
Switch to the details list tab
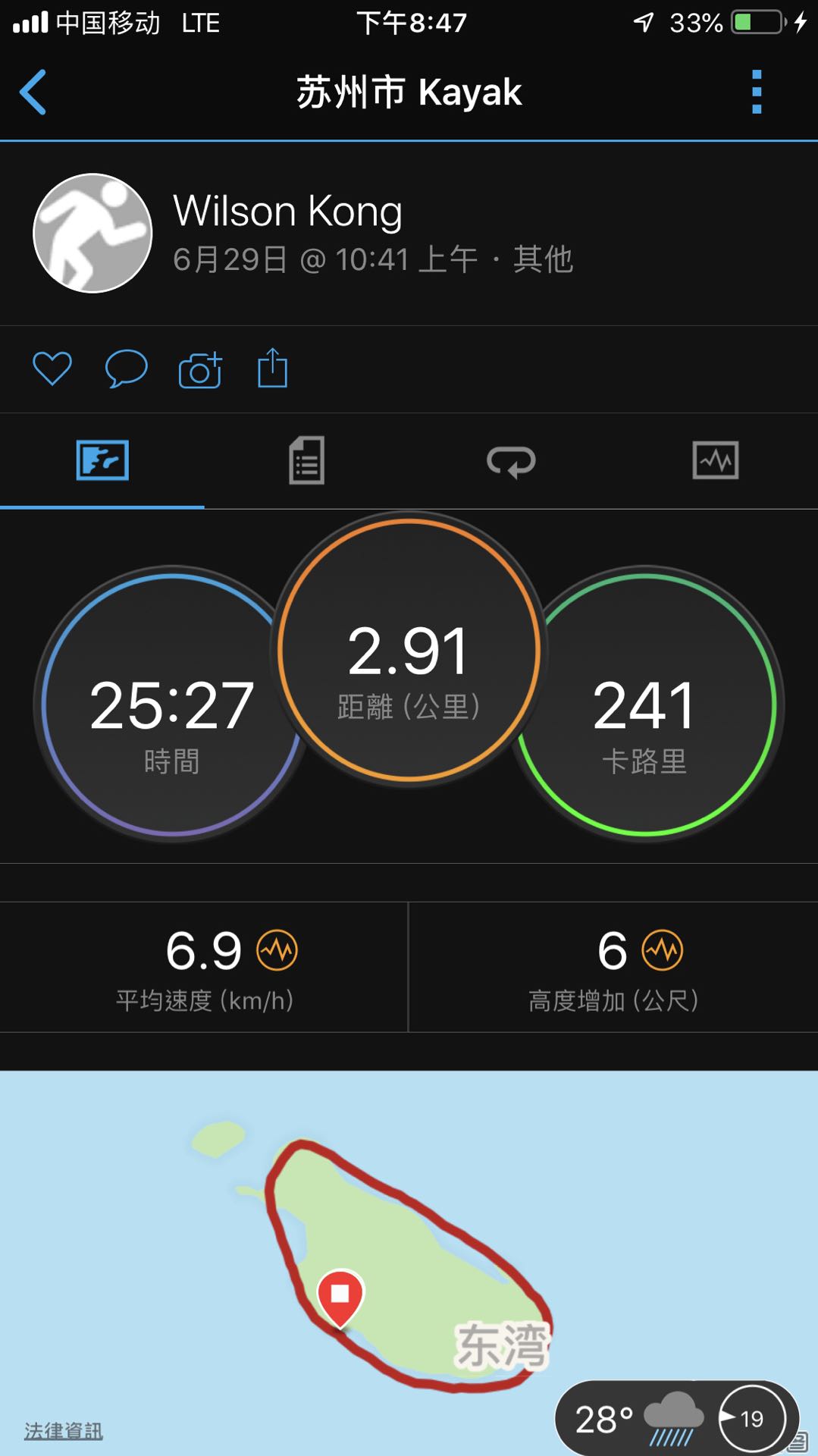(307, 460)
